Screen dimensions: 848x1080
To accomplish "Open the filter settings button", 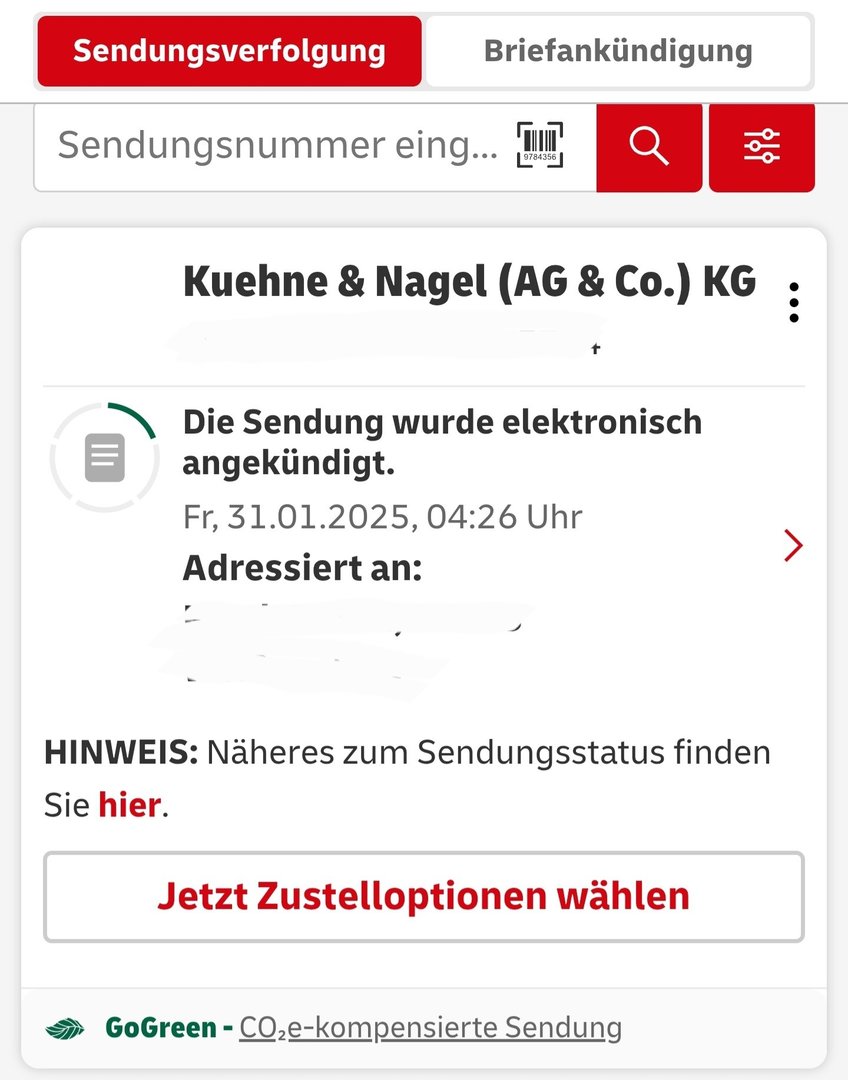I will pyautogui.click(x=762, y=146).
